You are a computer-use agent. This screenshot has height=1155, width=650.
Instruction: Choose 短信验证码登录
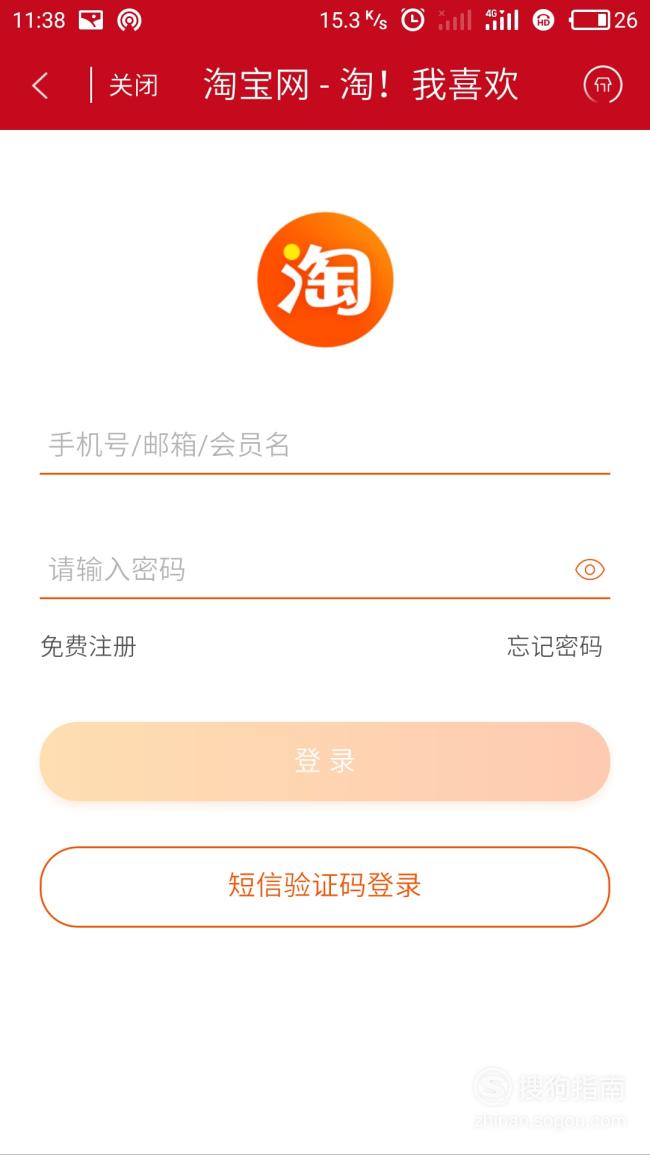(325, 886)
